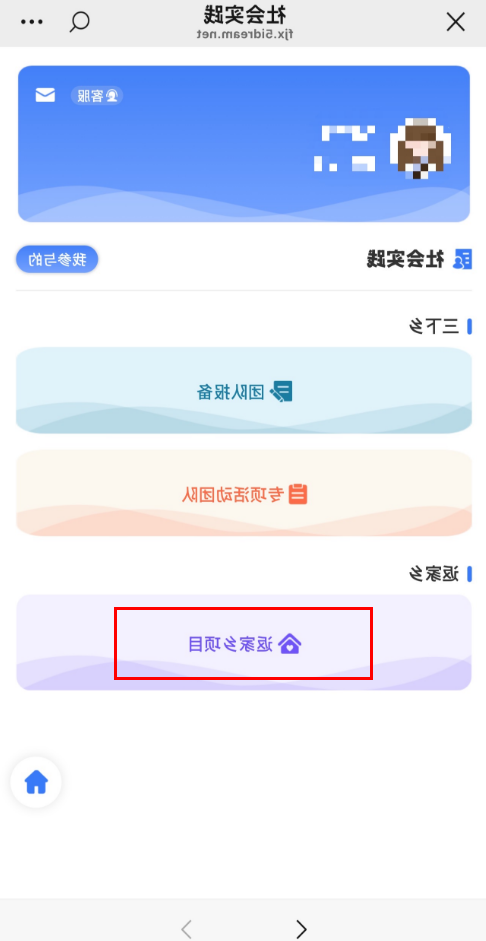The image size is (486, 941).
Task: Open 返家乡项目 card
Action: point(244,643)
